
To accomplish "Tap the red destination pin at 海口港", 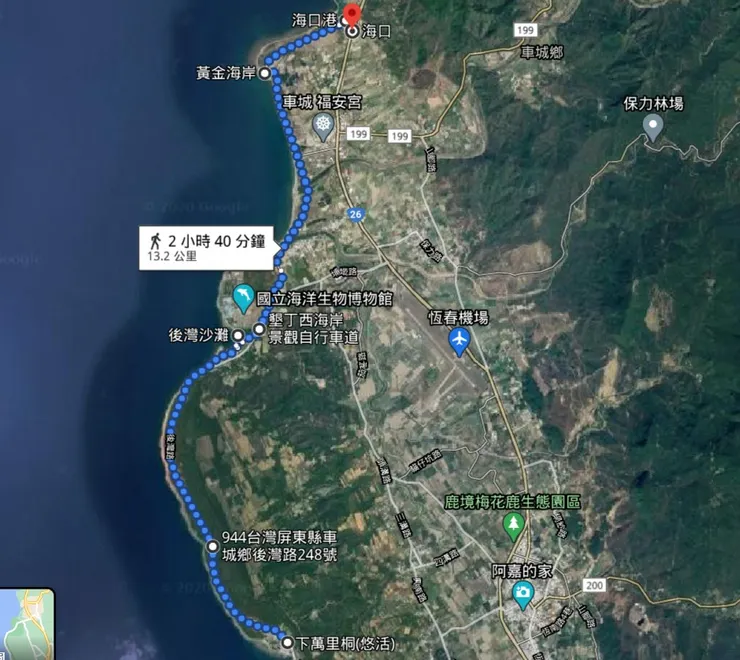I will click(x=351, y=14).
